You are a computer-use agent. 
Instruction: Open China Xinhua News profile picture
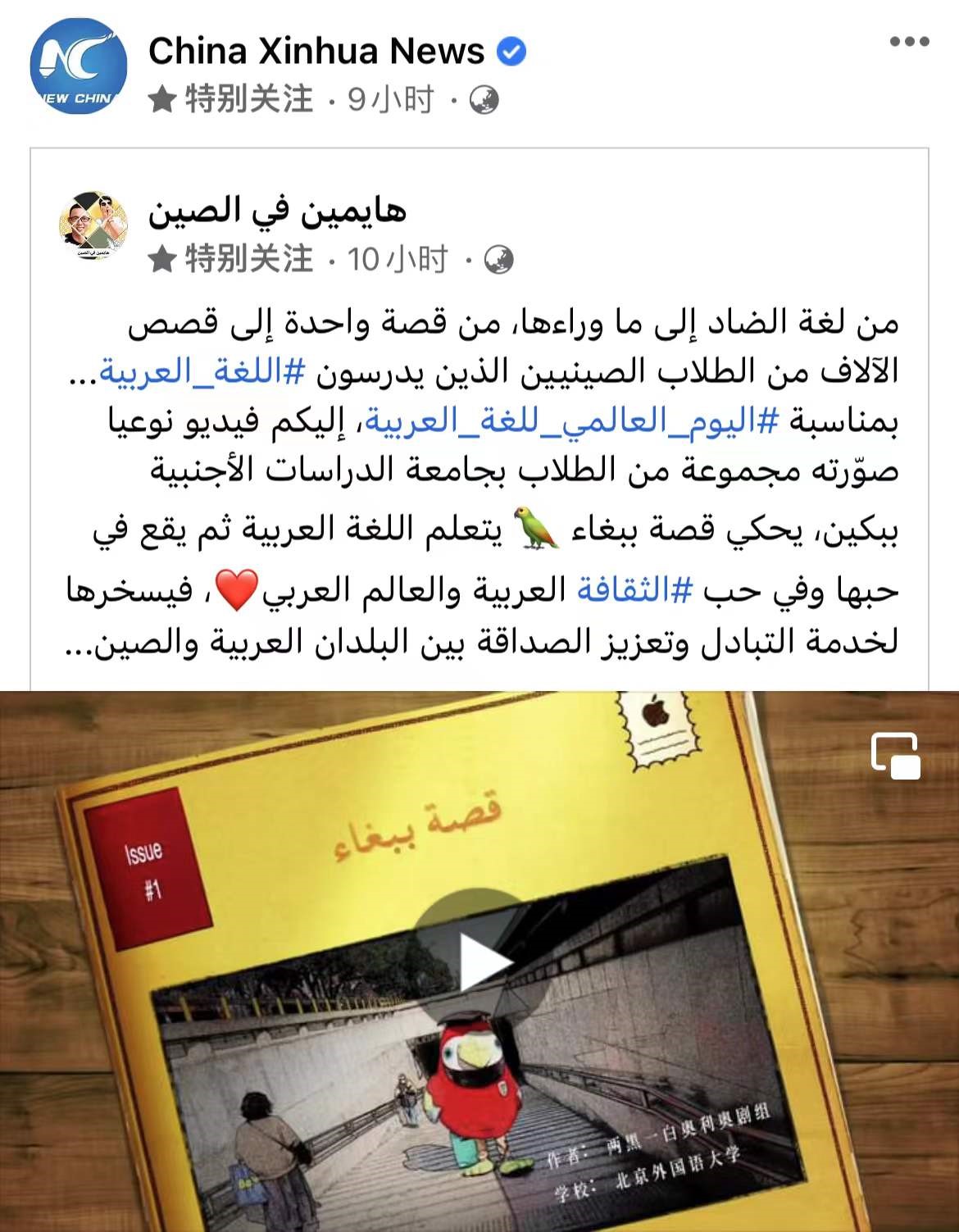click(79, 67)
